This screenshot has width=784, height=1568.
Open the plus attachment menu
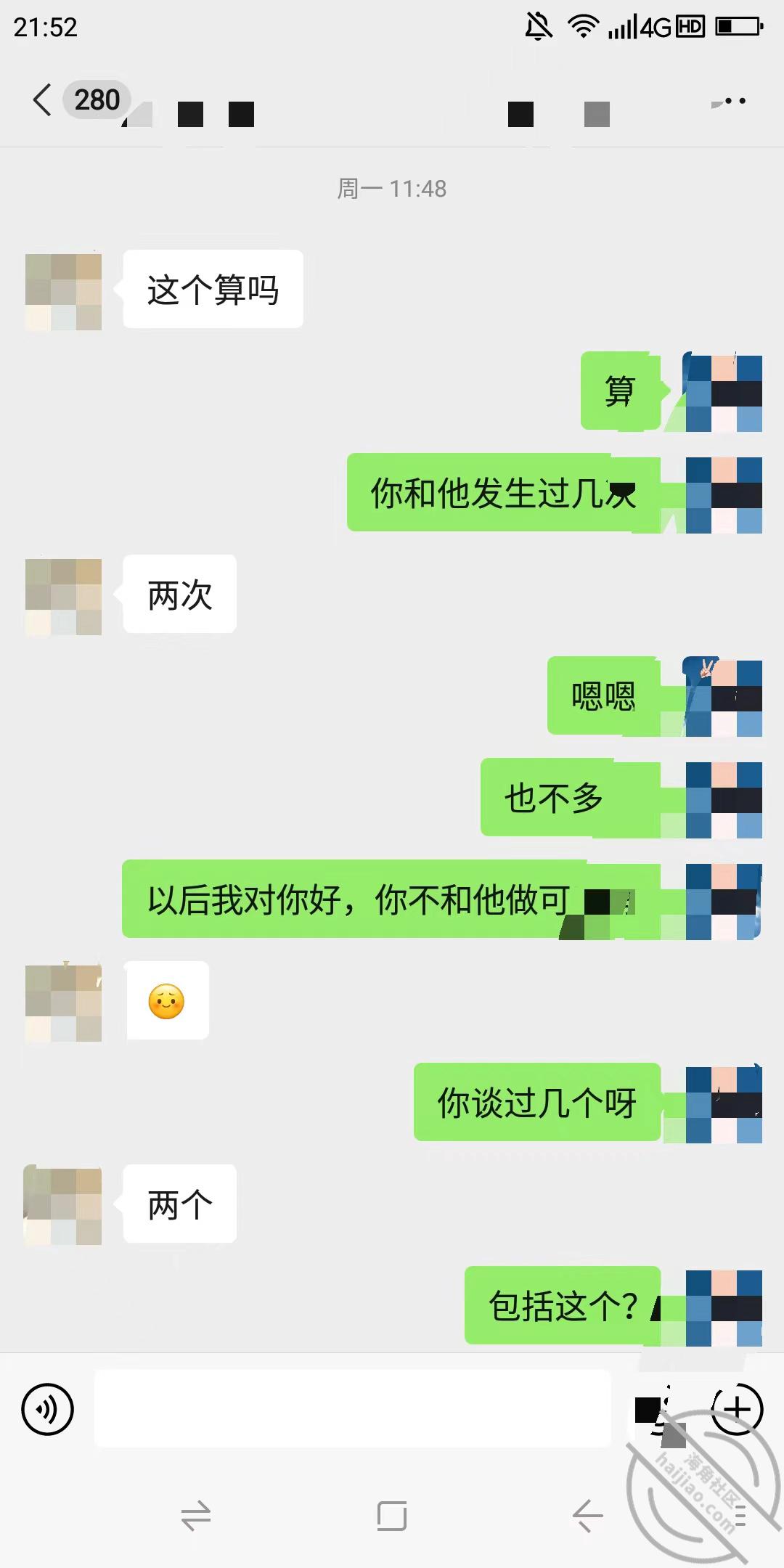coord(737,1409)
